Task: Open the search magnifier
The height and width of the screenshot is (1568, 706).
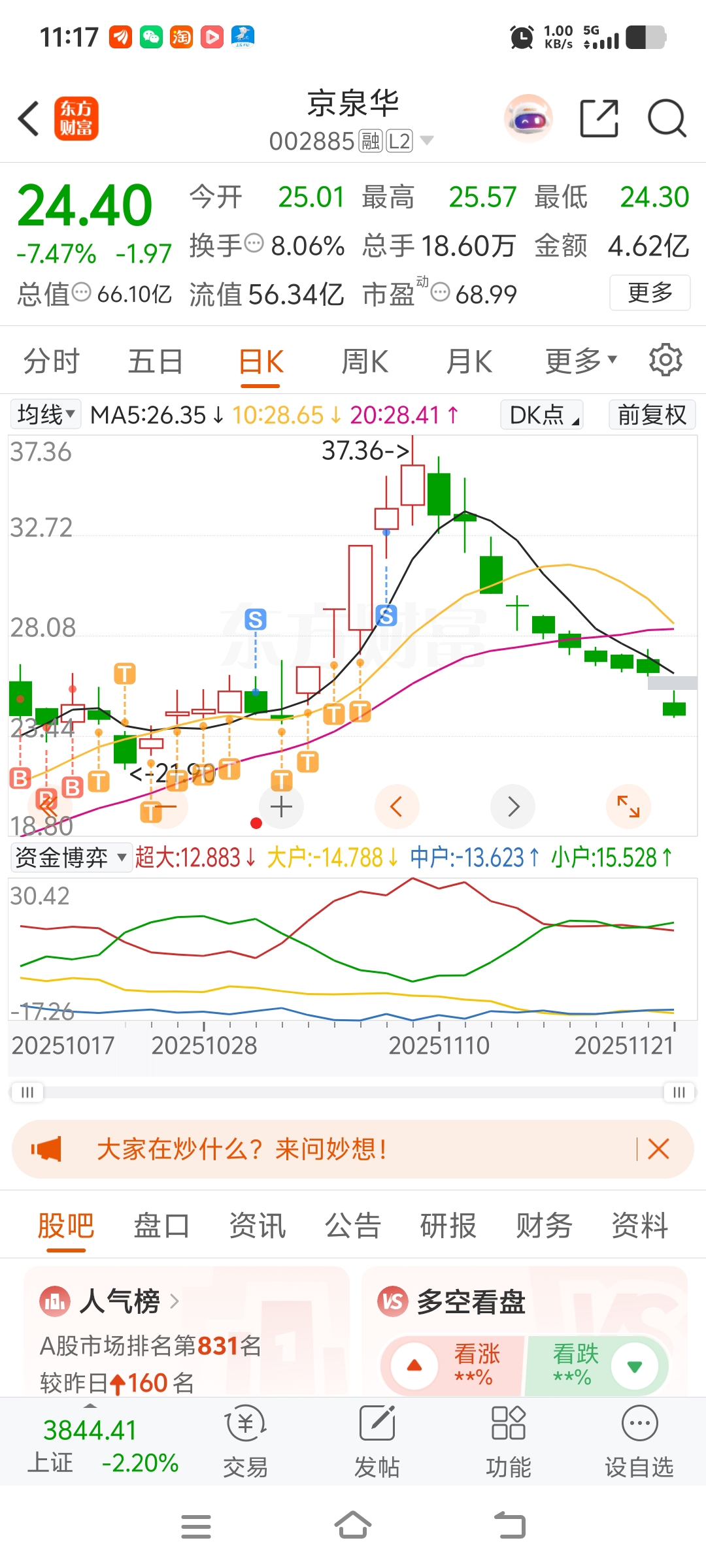Action: coord(666,119)
